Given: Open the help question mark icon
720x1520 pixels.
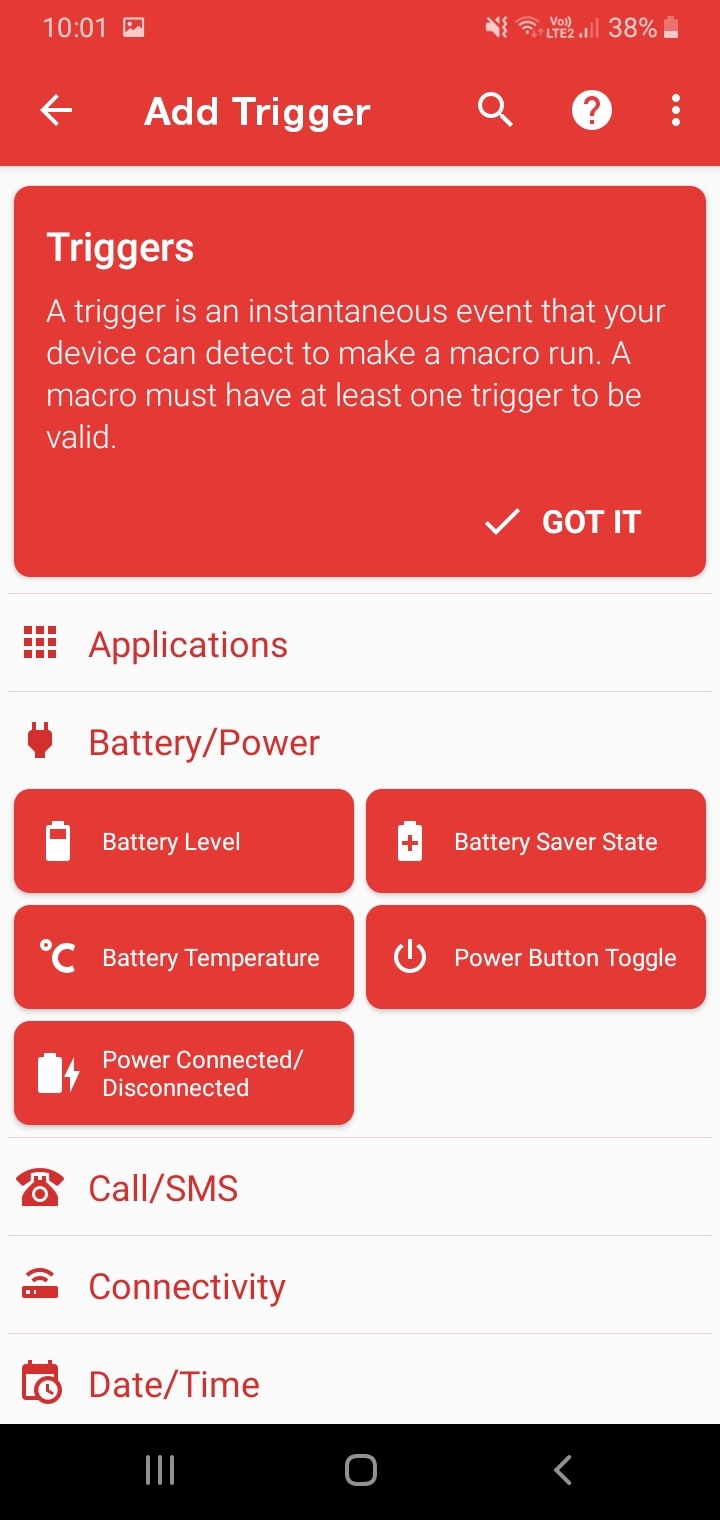Looking at the screenshot, I should click(591, 110).
